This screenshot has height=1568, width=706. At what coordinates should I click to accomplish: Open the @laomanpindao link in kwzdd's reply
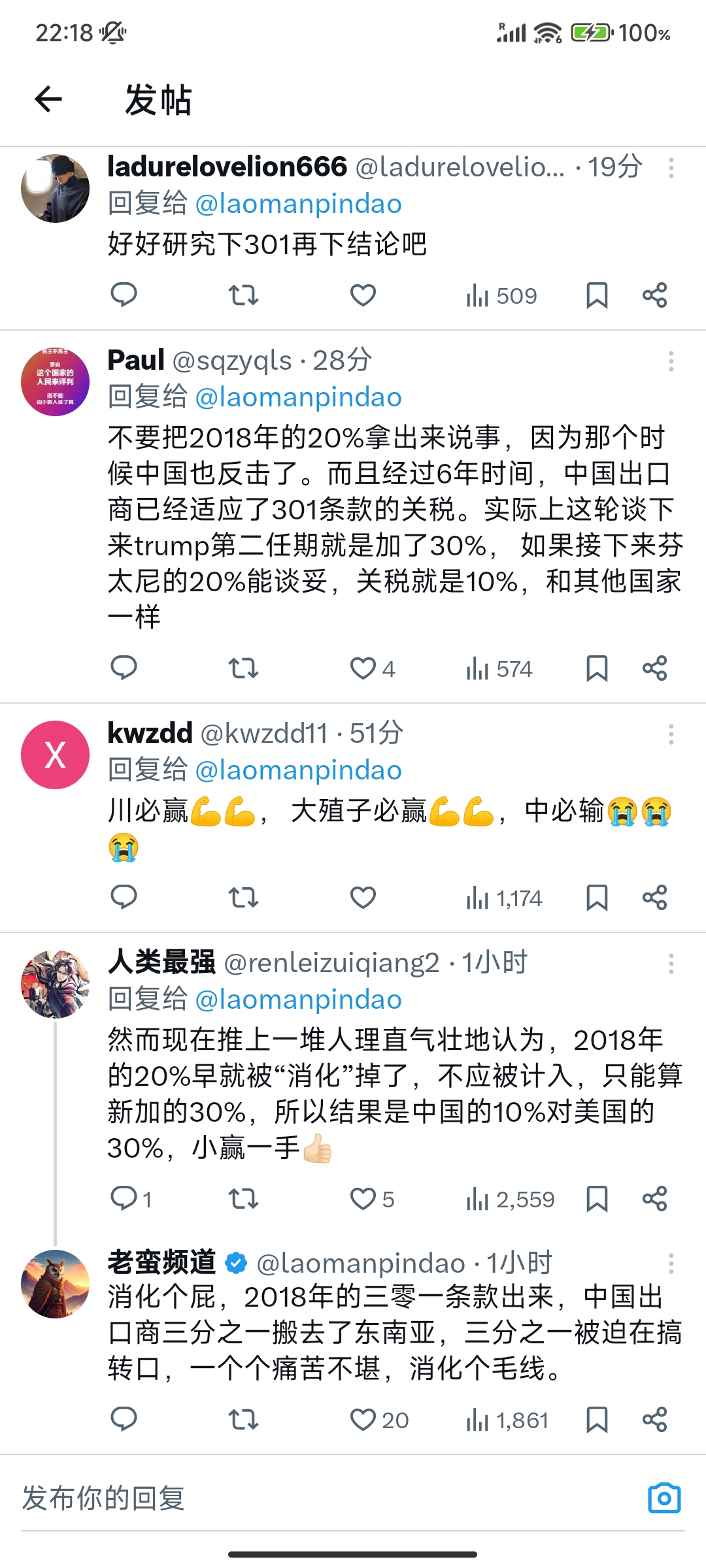[x=299, y=770]
